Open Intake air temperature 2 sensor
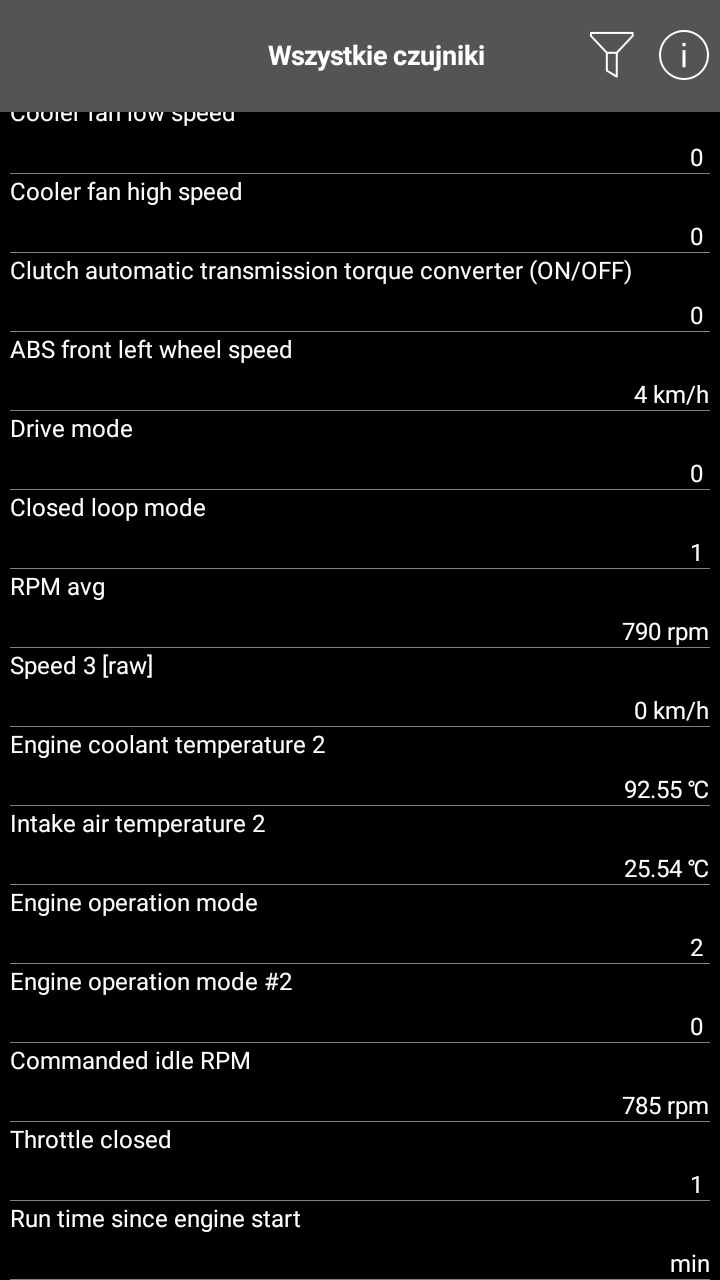 (x=360, y=845)
